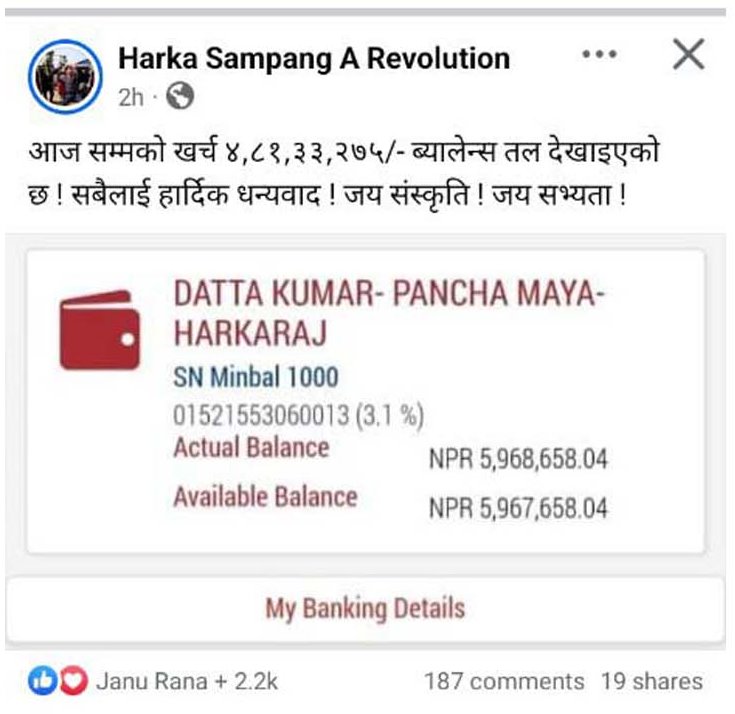View reactions from Janu Rana + 2.2k
This screenshot has width=735, height=714.
185,682
